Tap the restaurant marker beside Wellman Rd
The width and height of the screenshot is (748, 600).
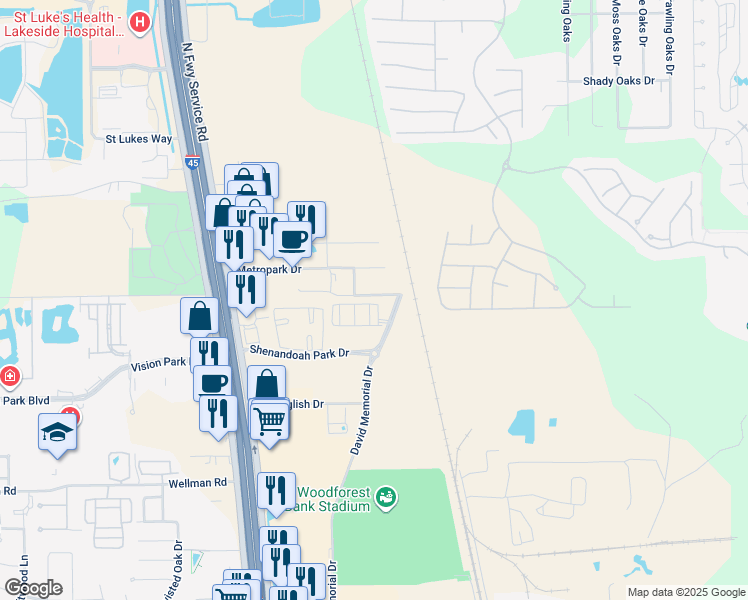[x=276, y=491]
